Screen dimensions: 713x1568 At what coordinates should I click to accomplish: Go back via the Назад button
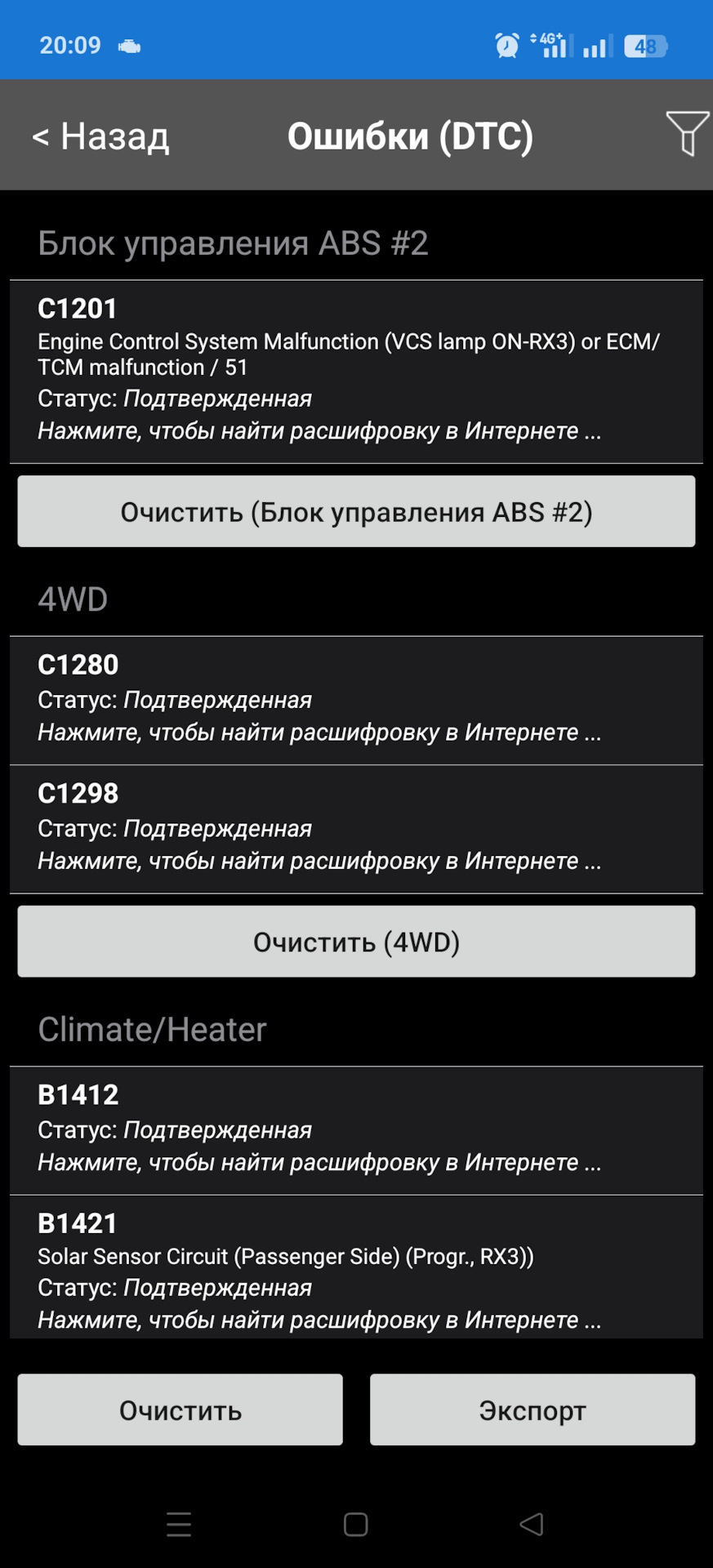tap(100, 136)
